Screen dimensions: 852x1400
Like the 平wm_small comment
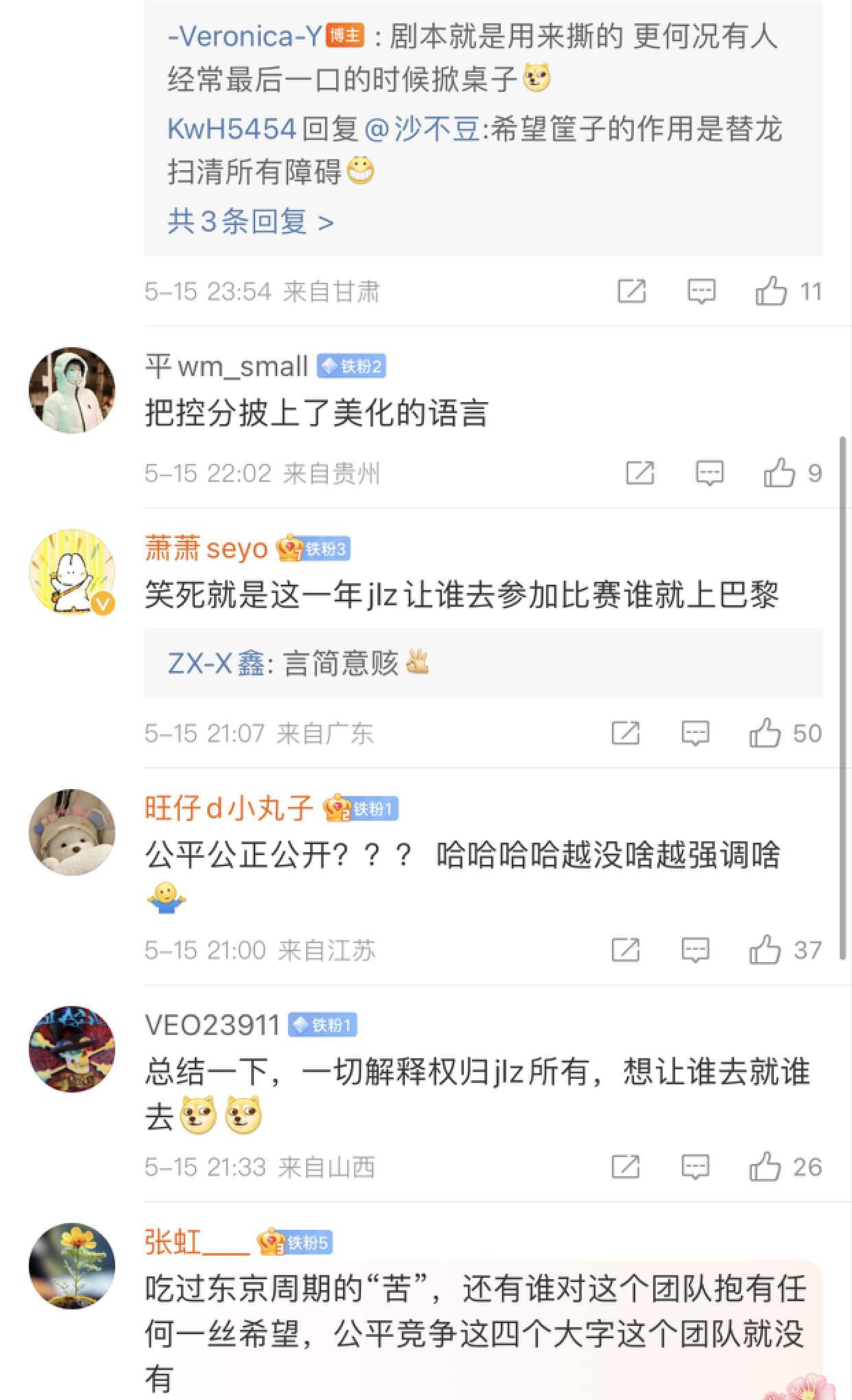[779, 473]
